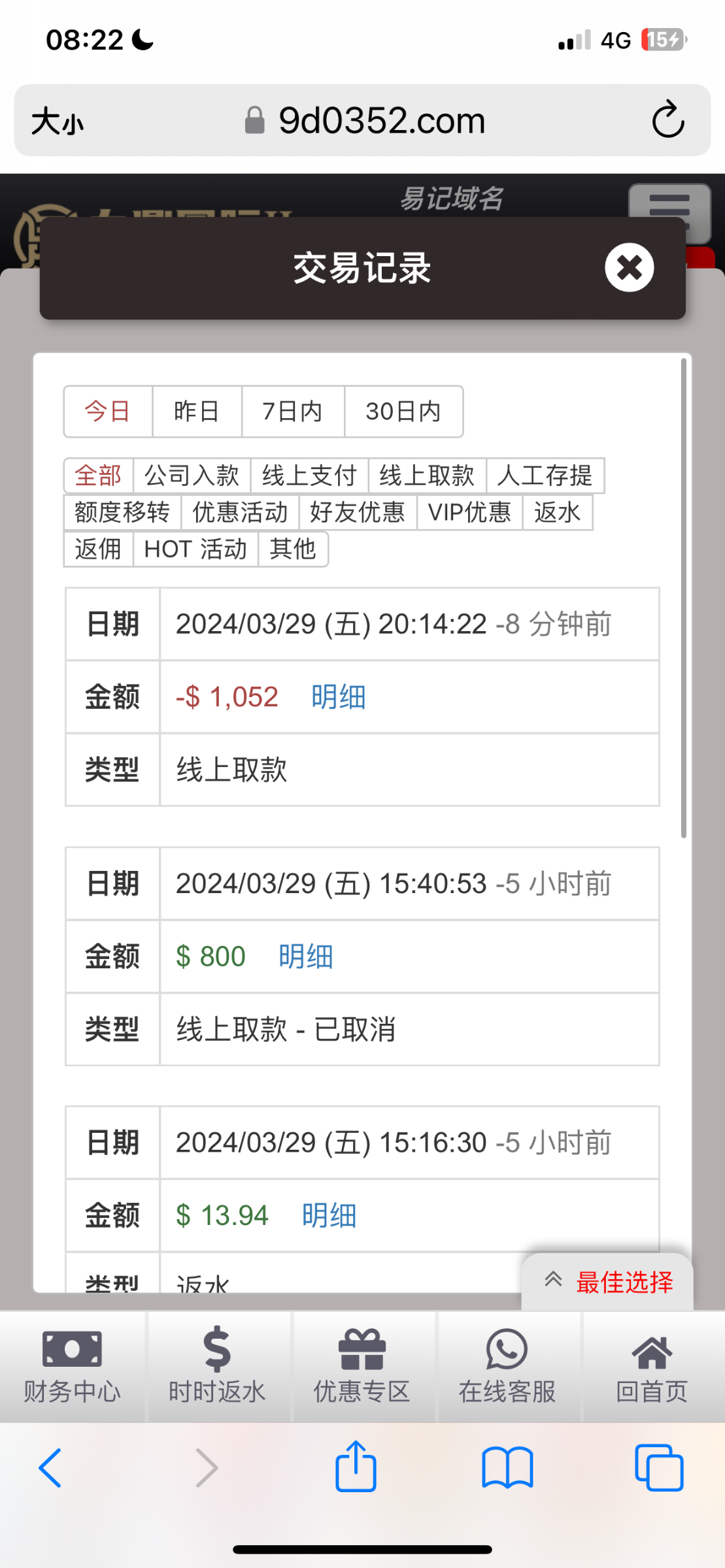Expand 明细 for the -$1,052 withdrawal
The height and width of the screenshot is (1568, 725).
[x=338, y=696]
